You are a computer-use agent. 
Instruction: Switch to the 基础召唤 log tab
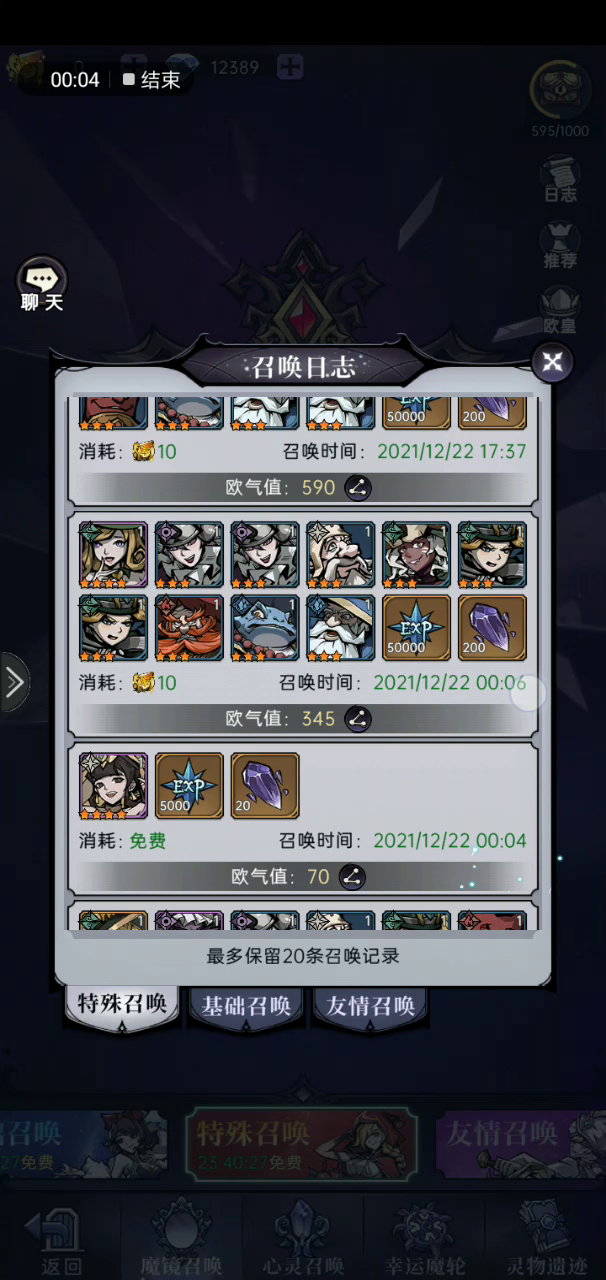tap(246, 1005)
